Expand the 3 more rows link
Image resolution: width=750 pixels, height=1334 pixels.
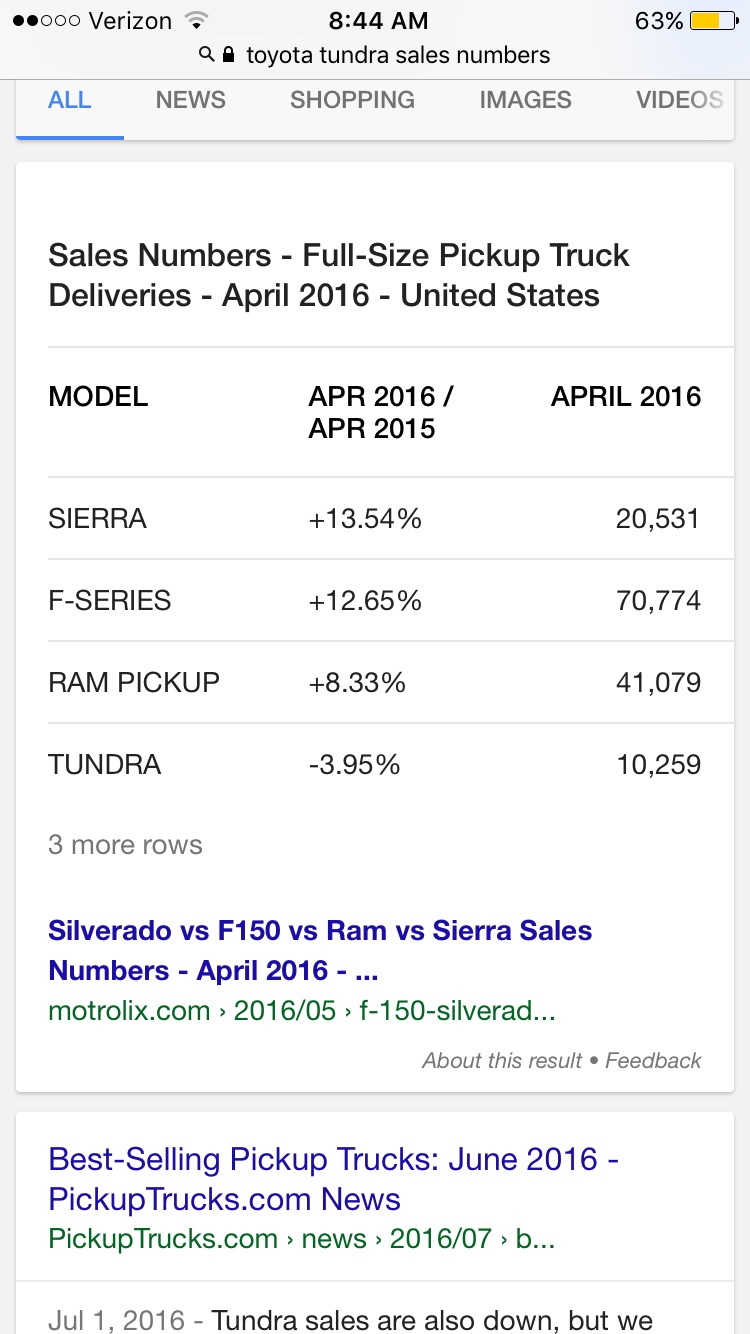pos(125,845)
